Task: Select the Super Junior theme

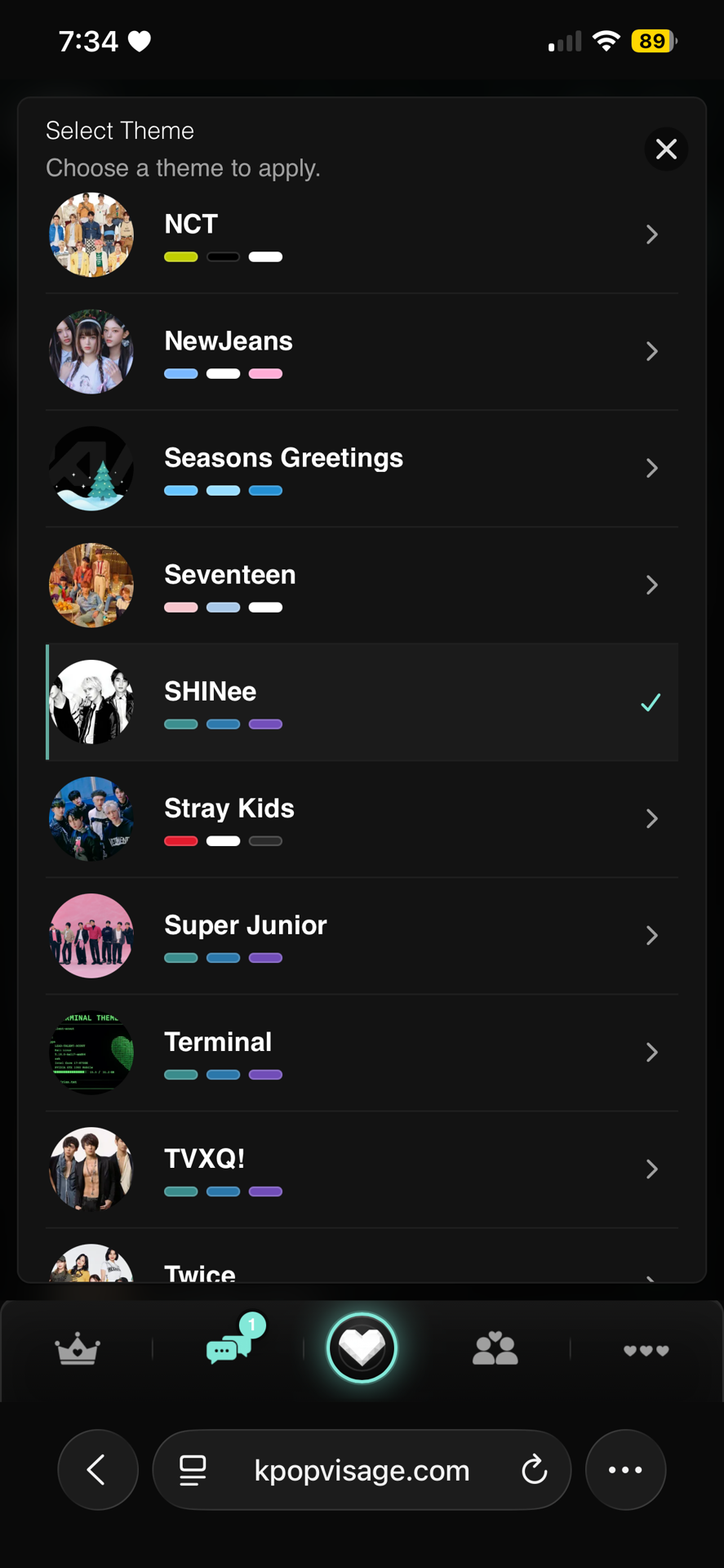Action: tap(362, 936)
